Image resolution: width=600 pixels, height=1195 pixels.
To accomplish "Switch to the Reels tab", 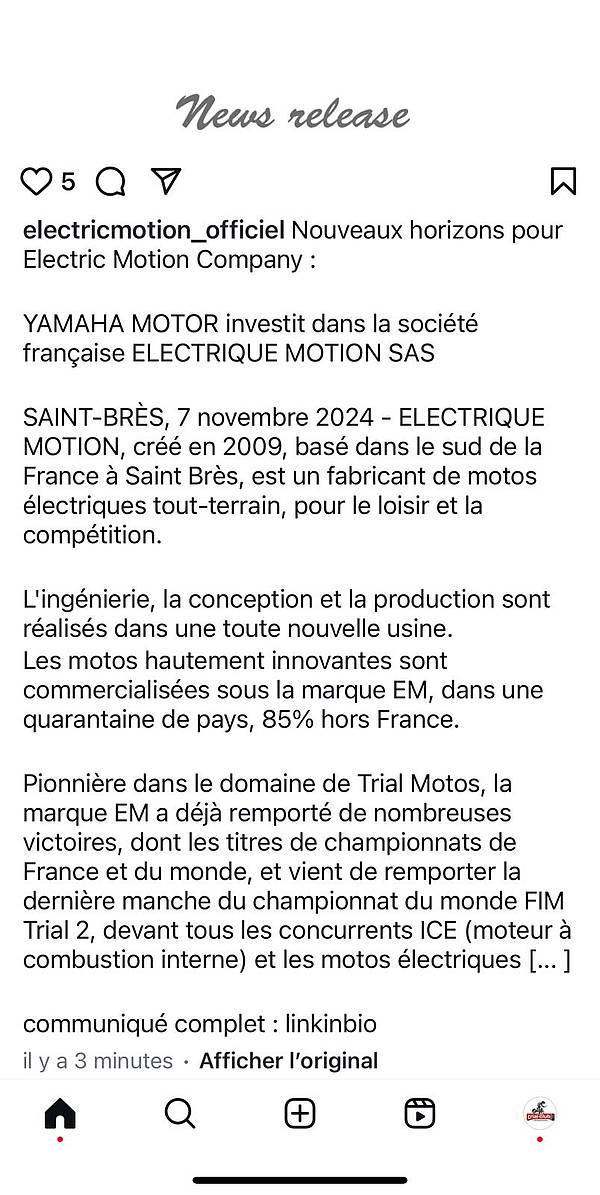I will click(419, 1113).
